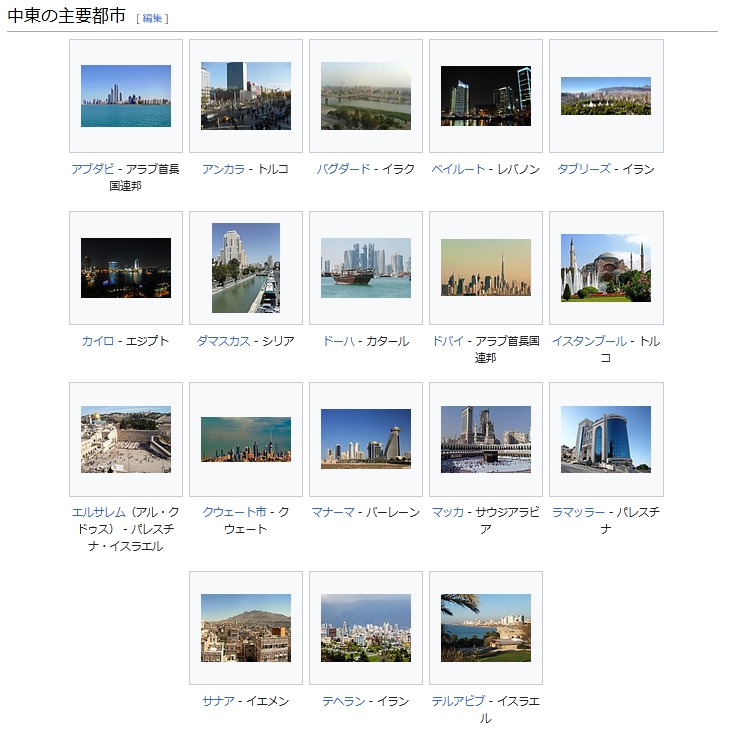Open the アブダビ city link
Image resolution: width=733 pixels, height=734 pixels.
(x=93, y=169)
